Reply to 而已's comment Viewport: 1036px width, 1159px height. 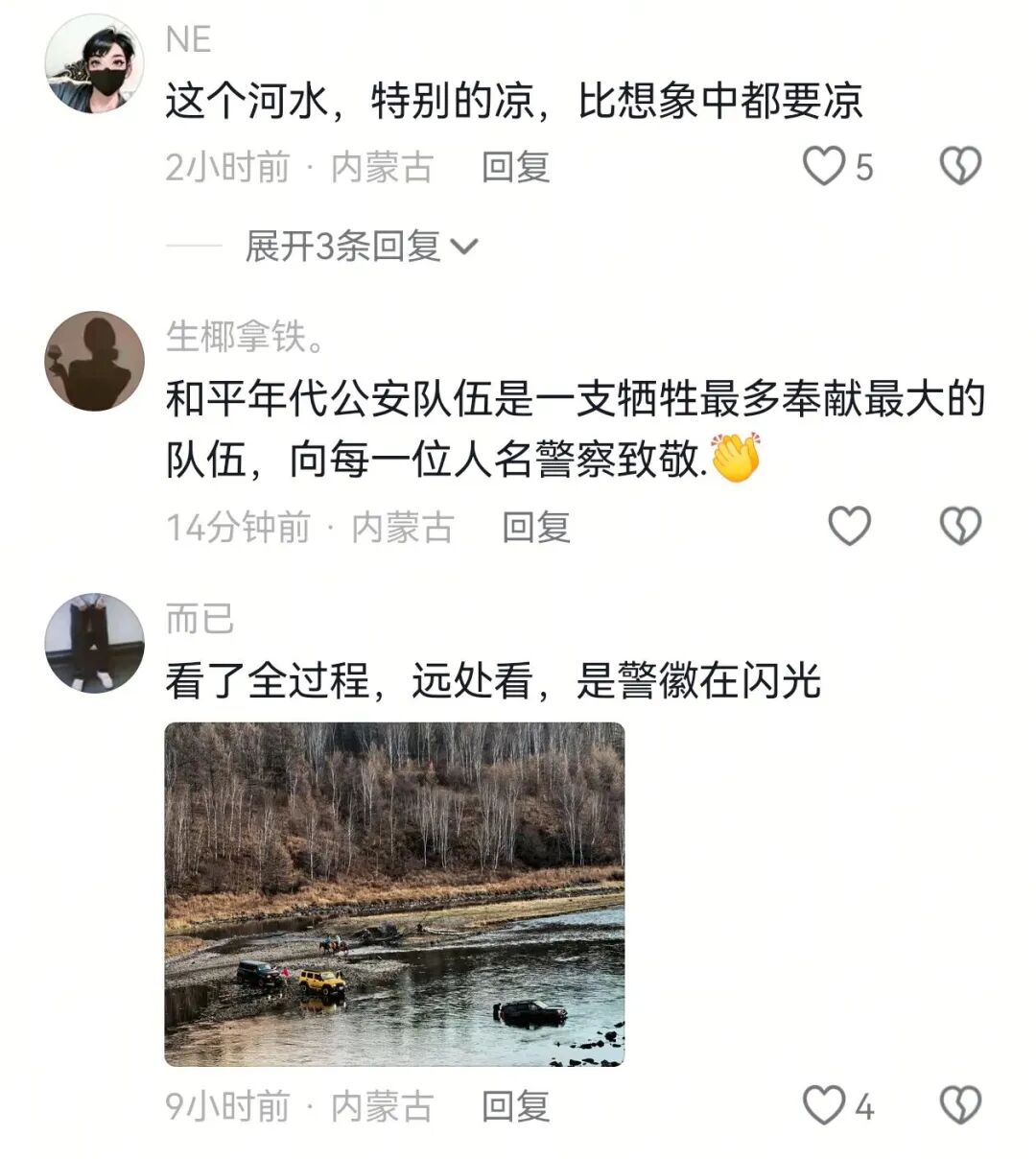(x=515, y=1106)
